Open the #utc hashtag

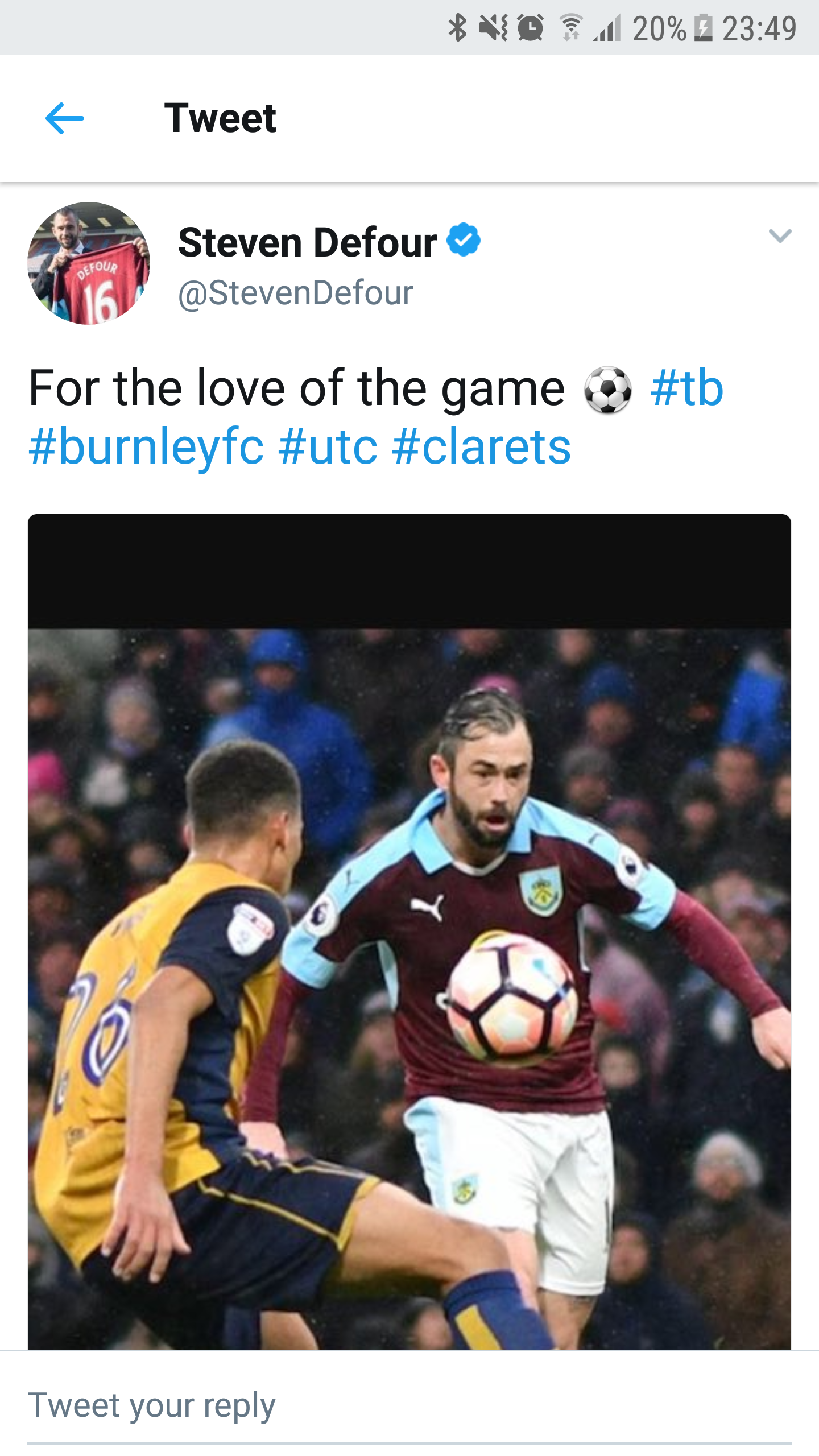point(328,447)
